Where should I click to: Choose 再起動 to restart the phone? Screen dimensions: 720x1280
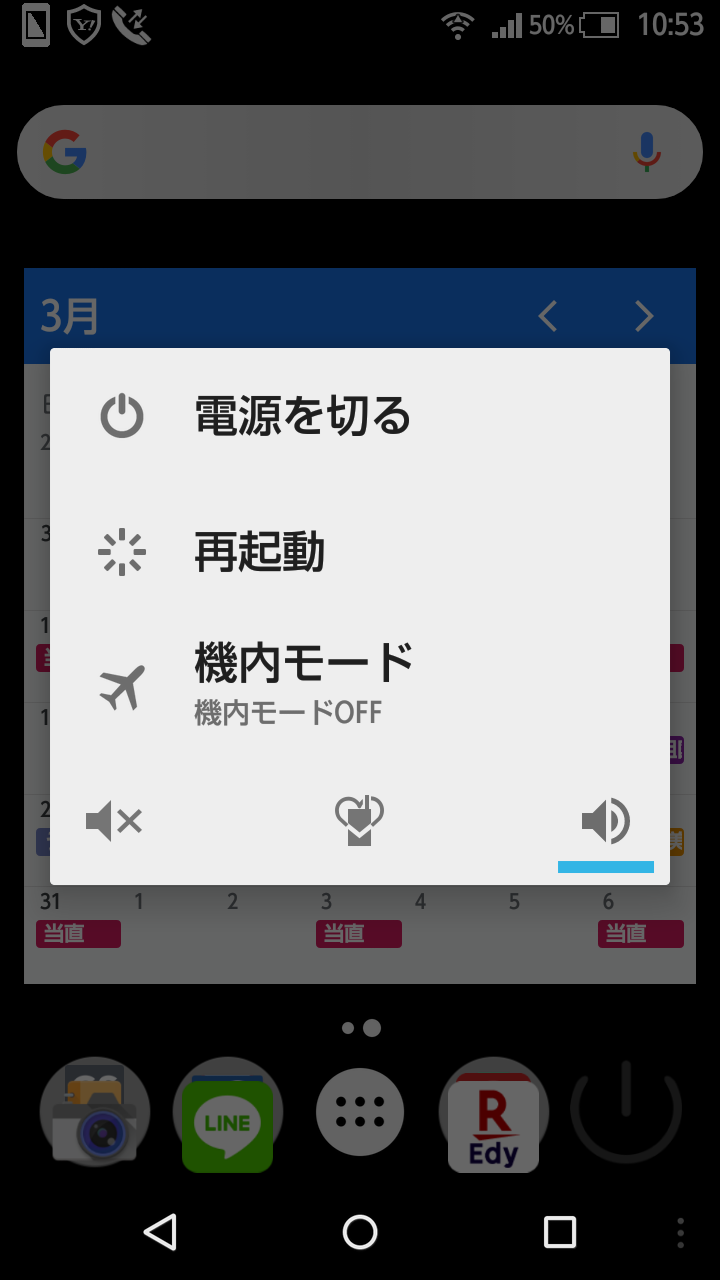pyautogui.click(x=360, y=552)
